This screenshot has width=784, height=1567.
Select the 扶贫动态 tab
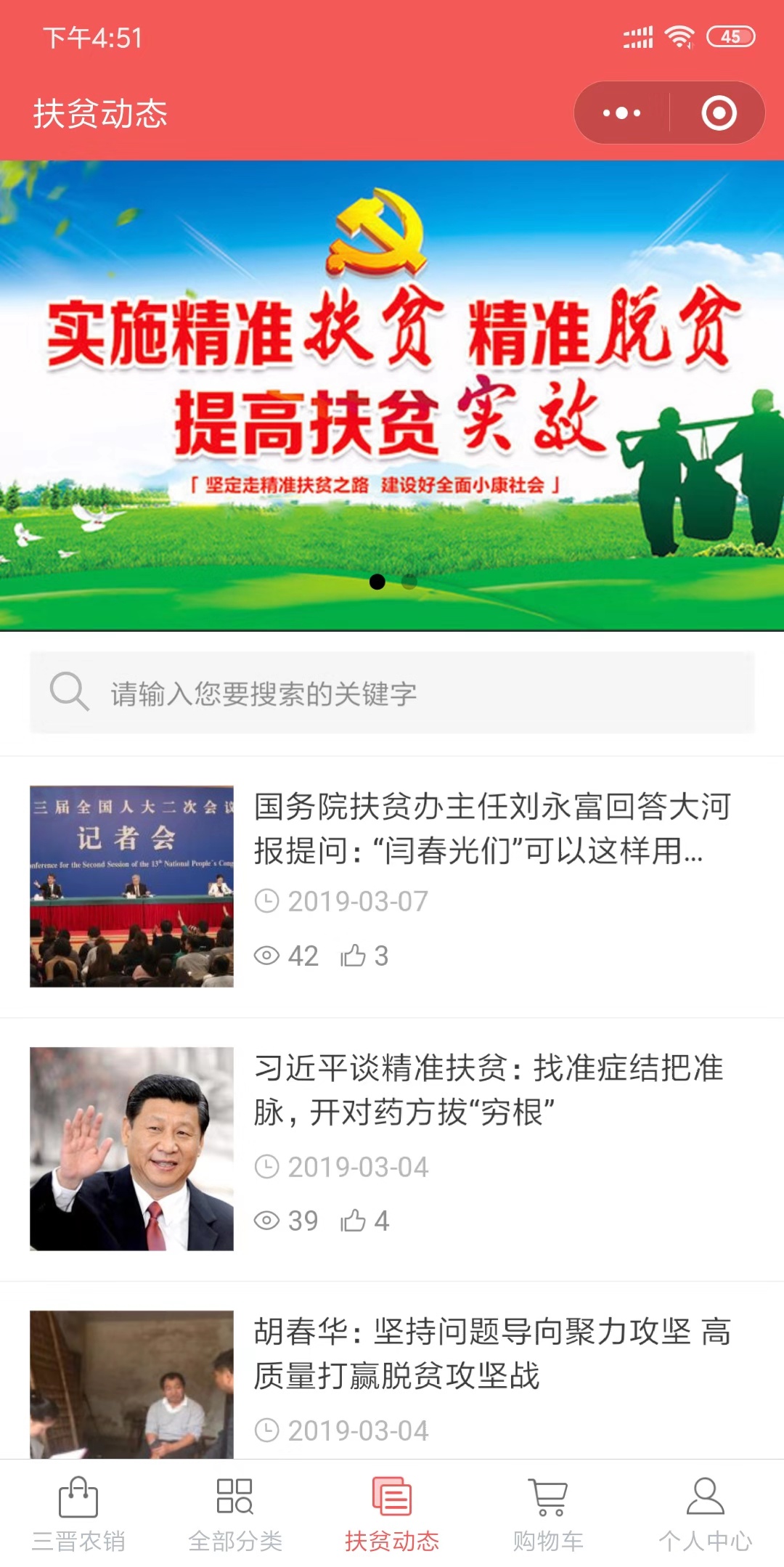pyautogui.click(x=392, y=1513)
